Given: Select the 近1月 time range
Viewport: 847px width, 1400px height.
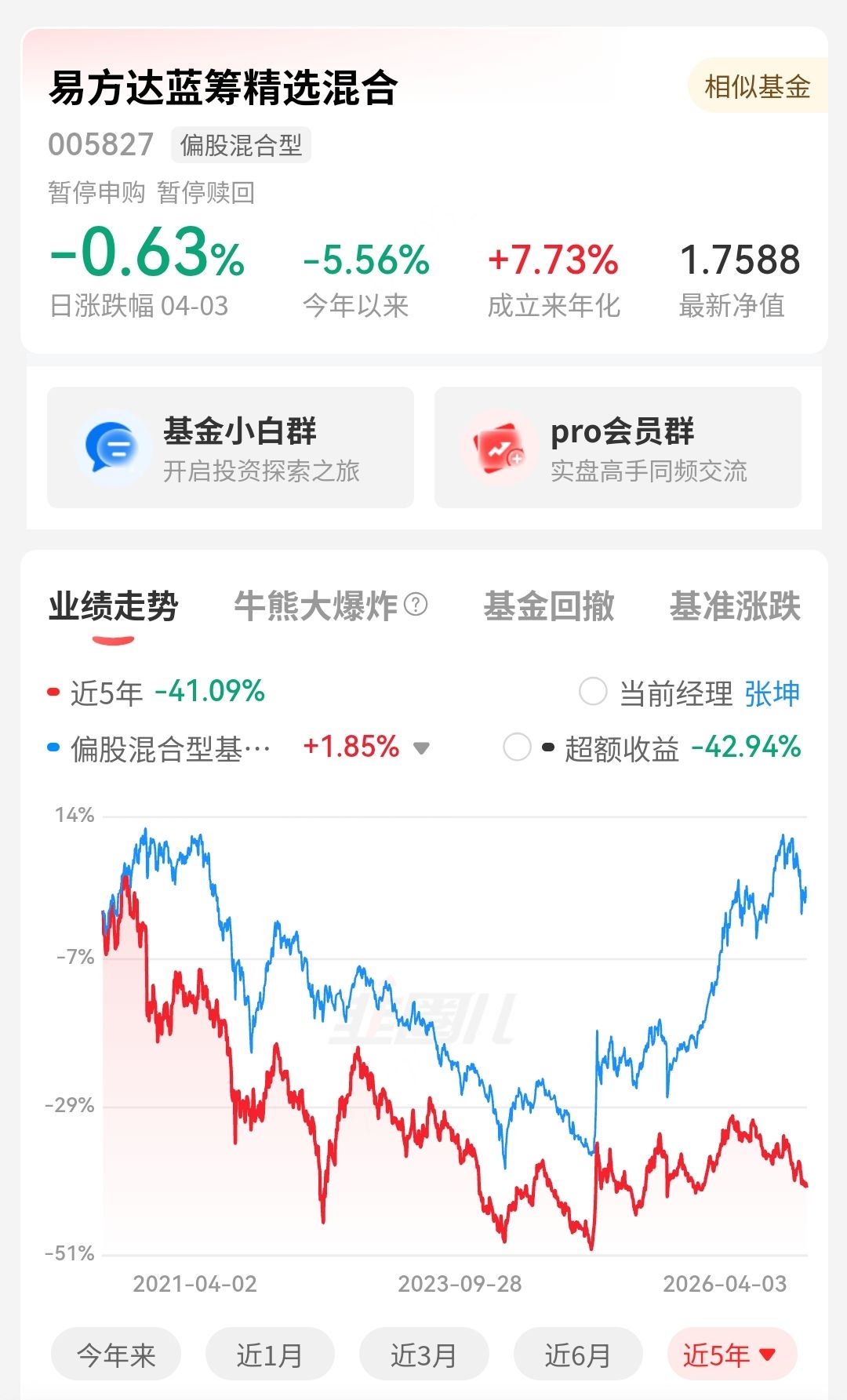Looking at the screenshot, I should pos(270,1355).
